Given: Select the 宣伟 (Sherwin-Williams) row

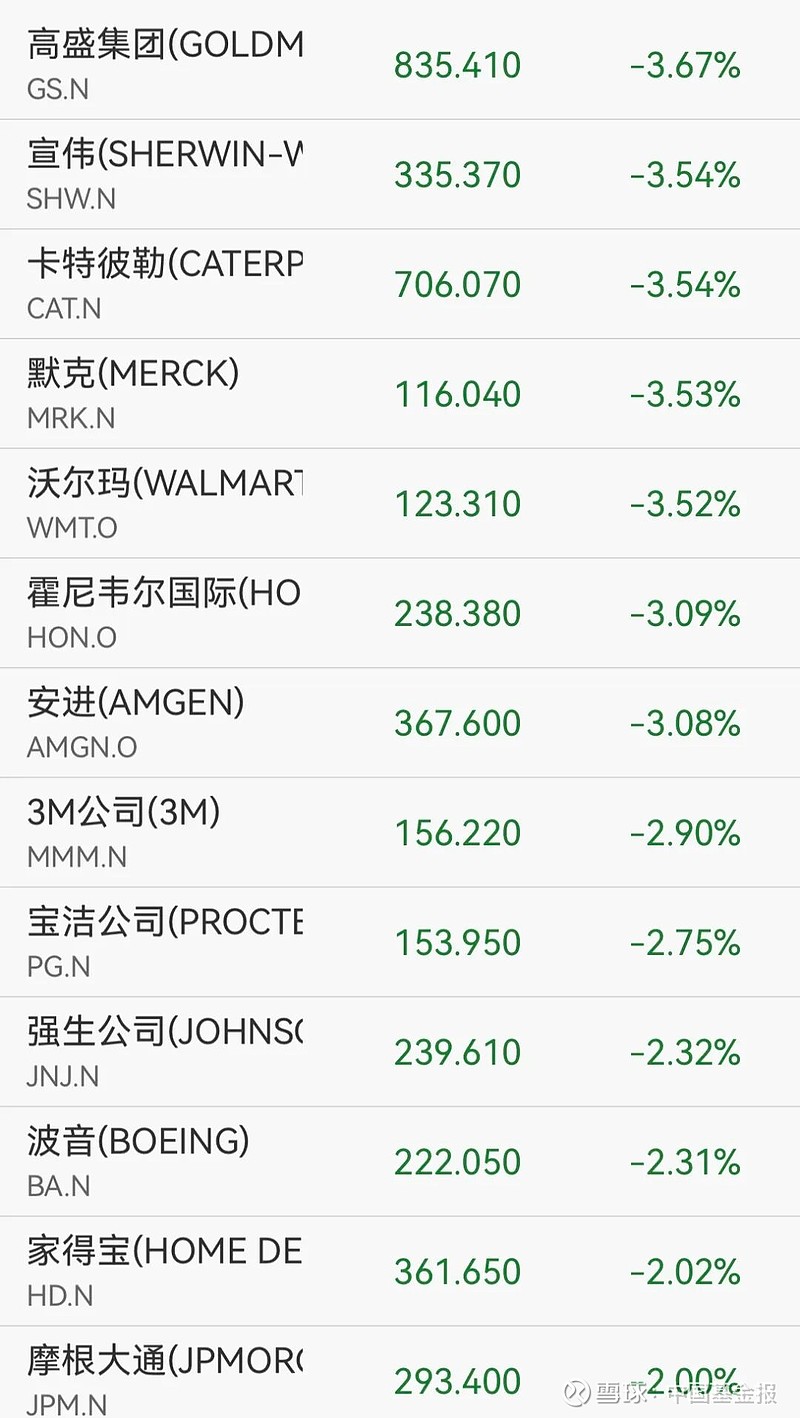Looking at the screenshot, I should [x=400, y=170].
